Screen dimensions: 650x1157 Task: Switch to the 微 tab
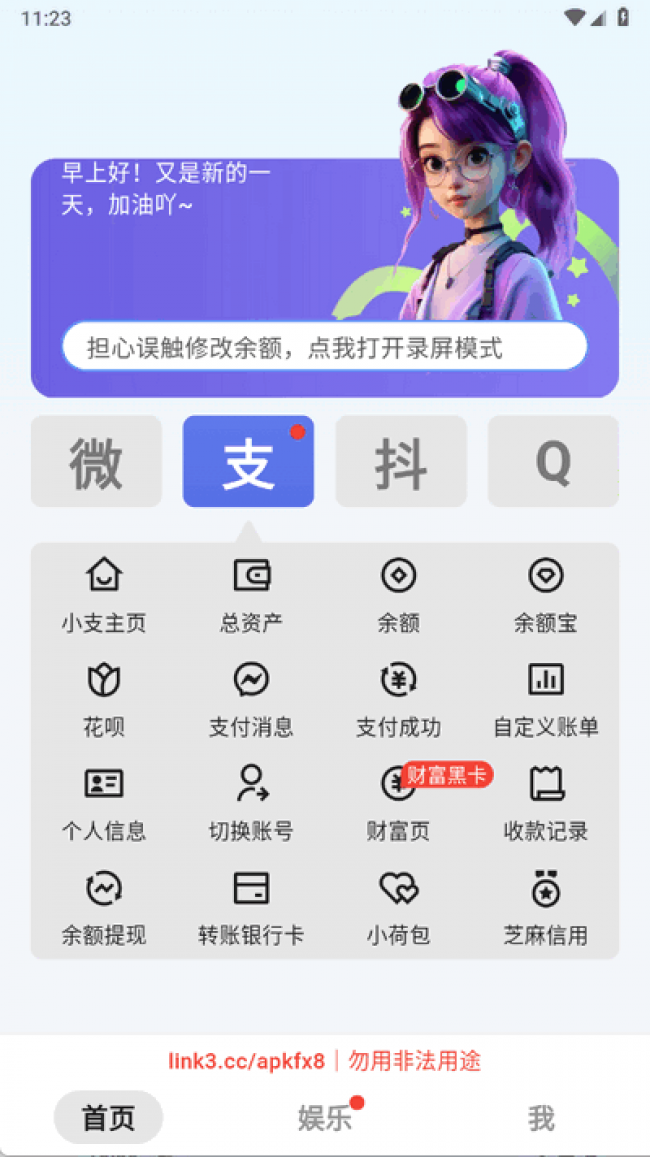click(96, 461)
